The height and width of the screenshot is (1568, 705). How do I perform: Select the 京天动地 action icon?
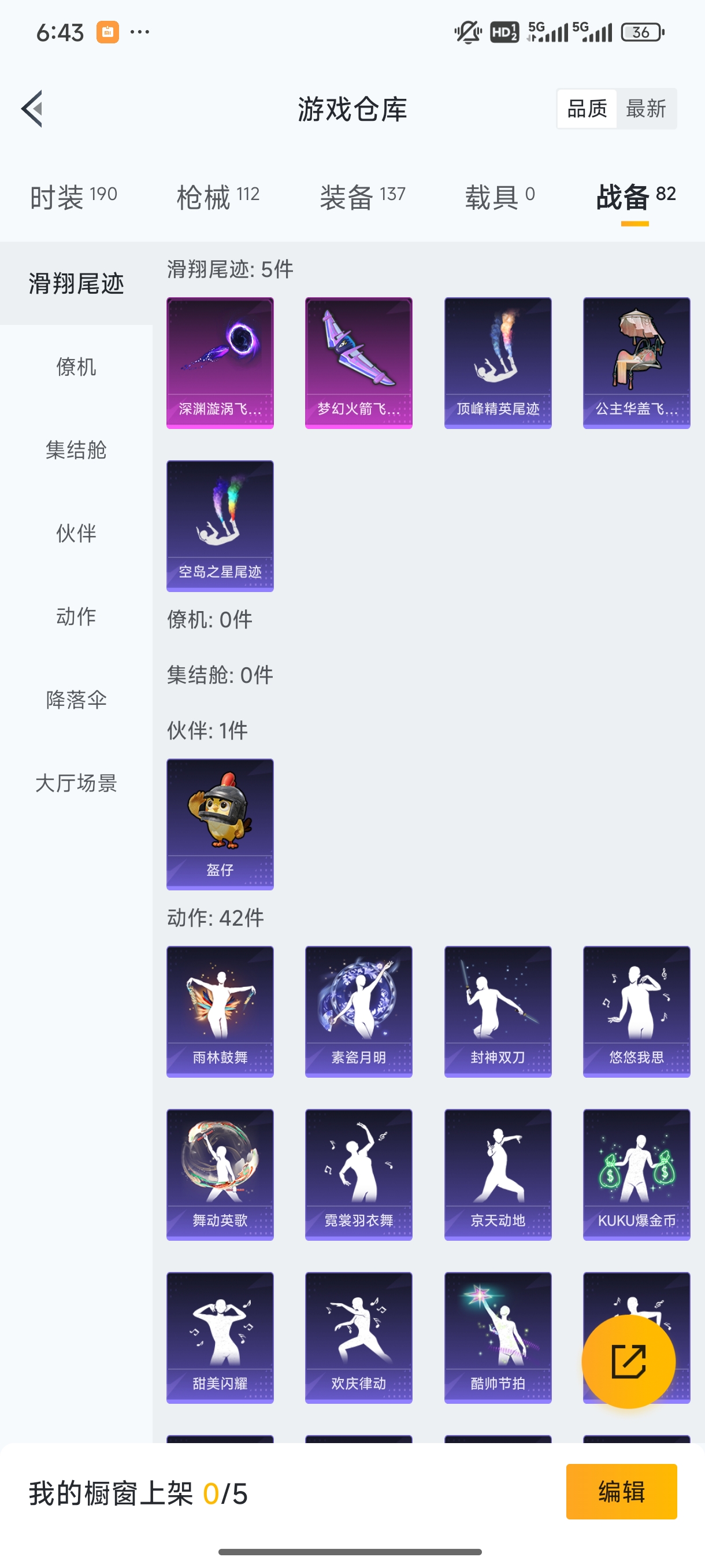[497, 1175]
